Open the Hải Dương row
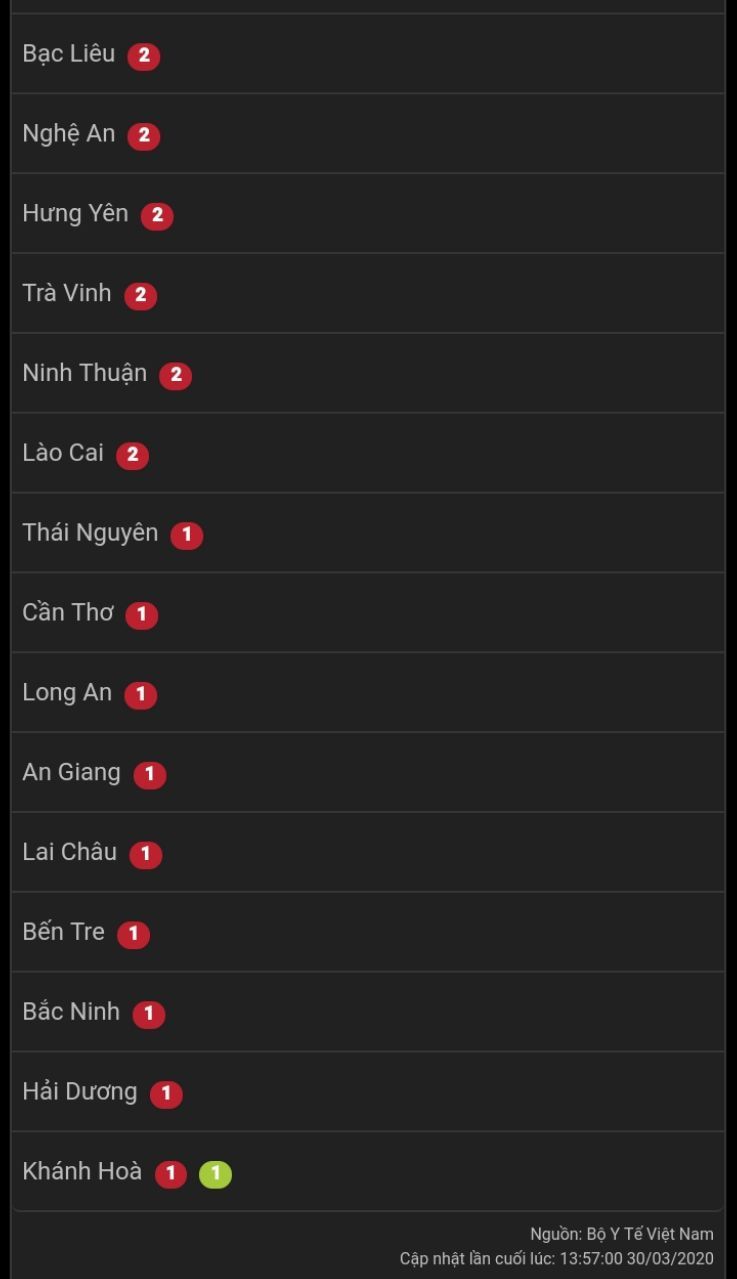 tap(368, 1092)
